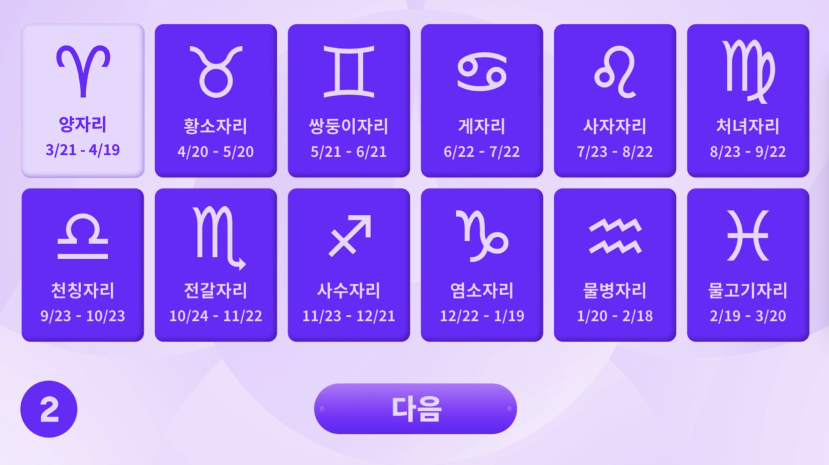The image size is (829, 465).
Task: Select the 염소자리 zodiac card
Action: [x=482, y=265]
